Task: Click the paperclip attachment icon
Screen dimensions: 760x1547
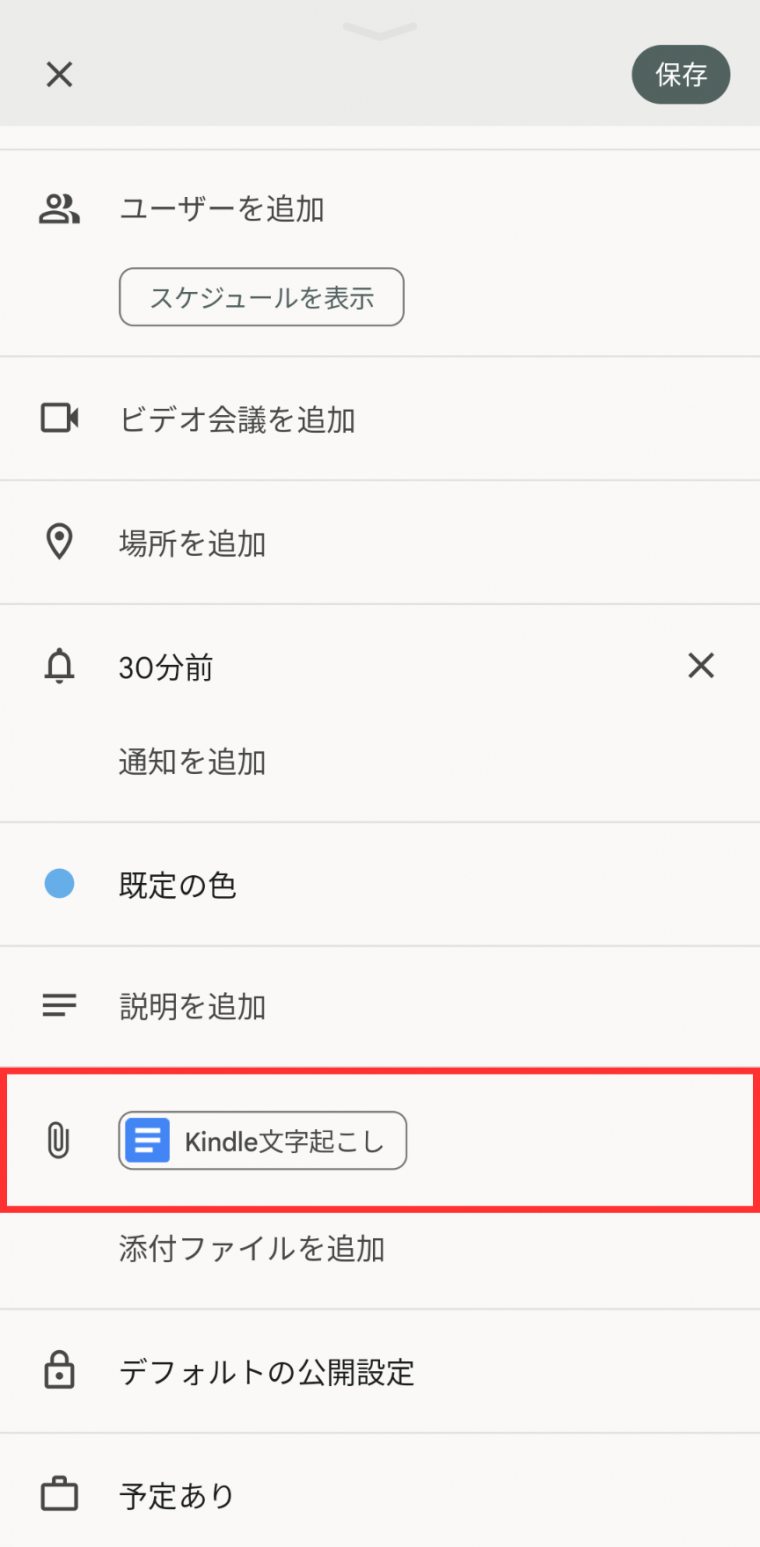Action: (59, 1140)
